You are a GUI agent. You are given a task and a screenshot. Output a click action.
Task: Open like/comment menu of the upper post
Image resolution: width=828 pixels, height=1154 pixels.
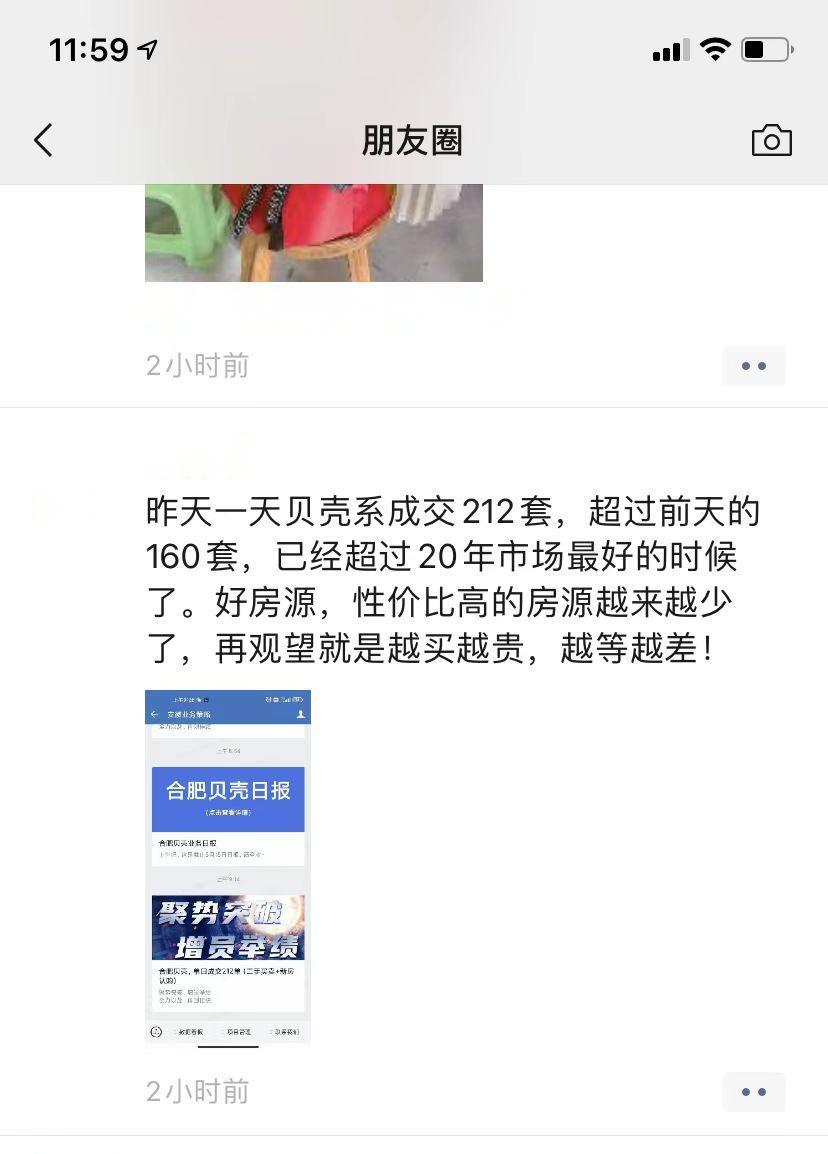[753, 366]
